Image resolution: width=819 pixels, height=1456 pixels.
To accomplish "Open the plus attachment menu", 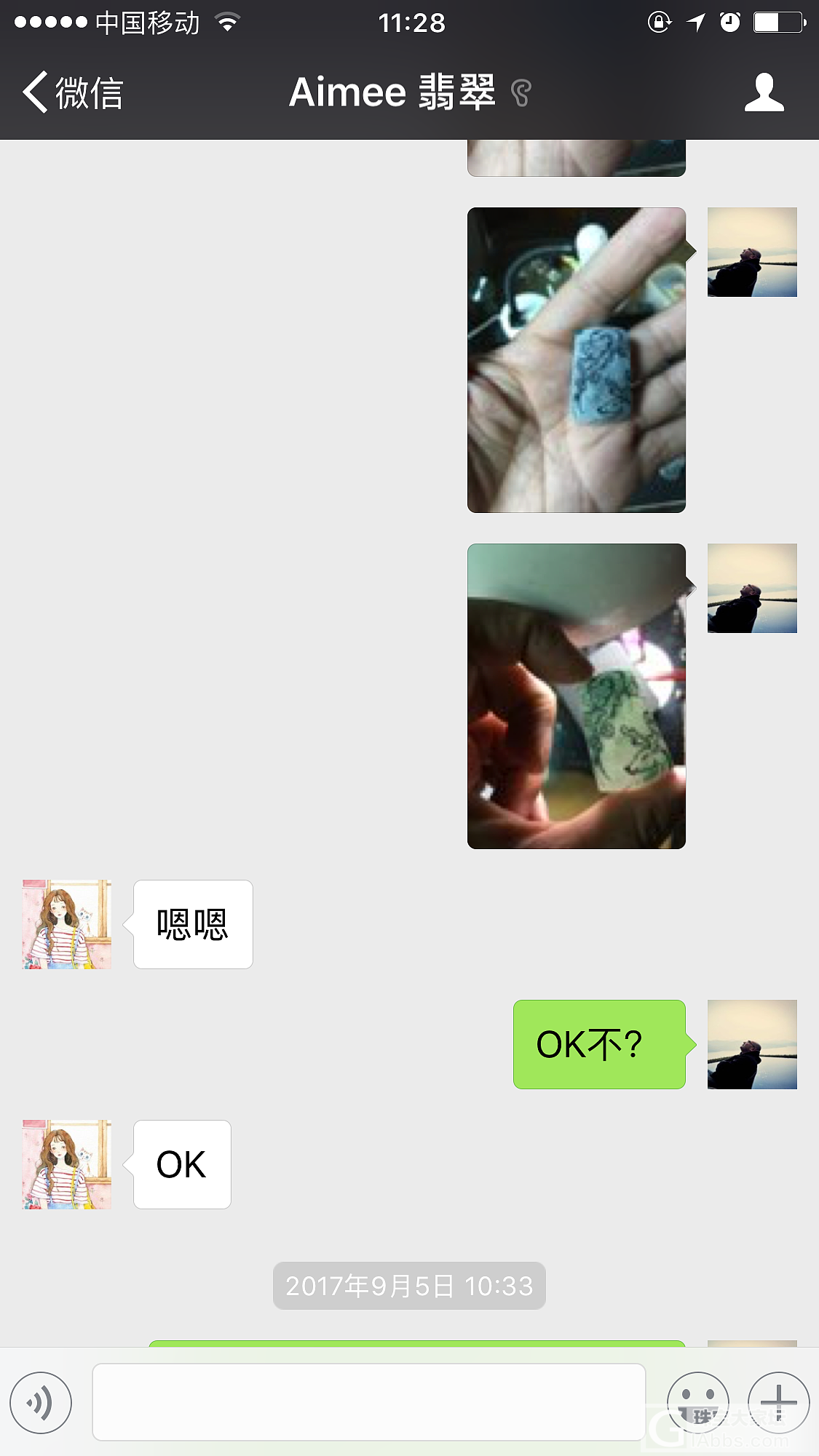I will click(x=778, y=1402).
